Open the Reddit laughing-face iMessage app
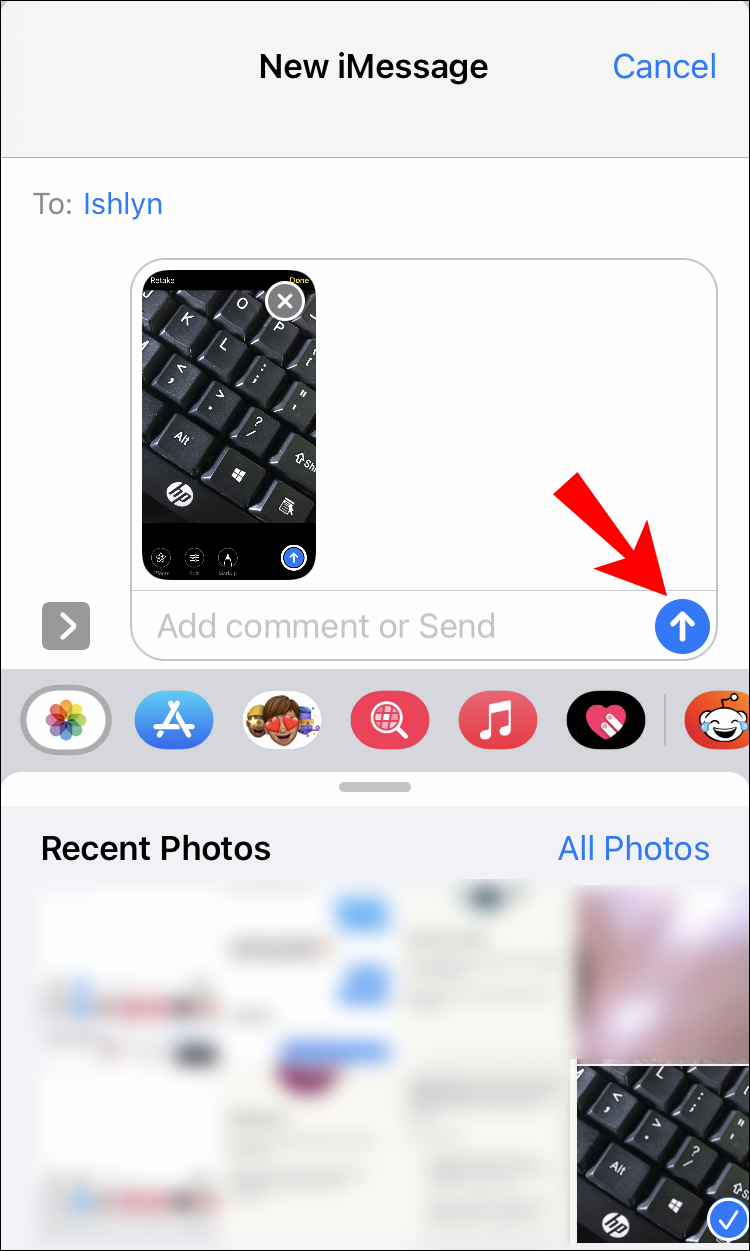The height and width of the screenshot is (1251, 750). 718,719
